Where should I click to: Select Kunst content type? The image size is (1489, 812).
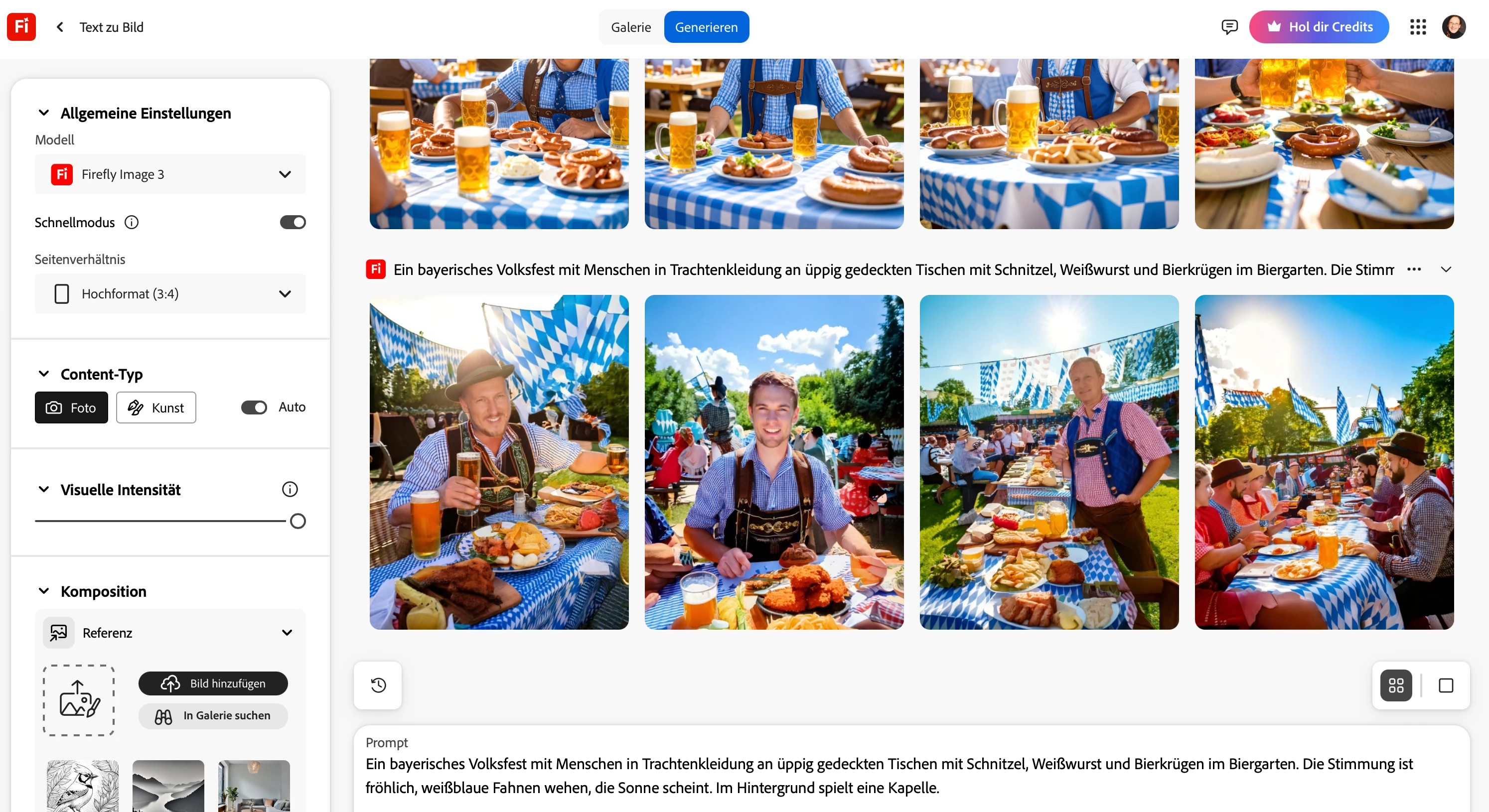(x=156, y=408)
